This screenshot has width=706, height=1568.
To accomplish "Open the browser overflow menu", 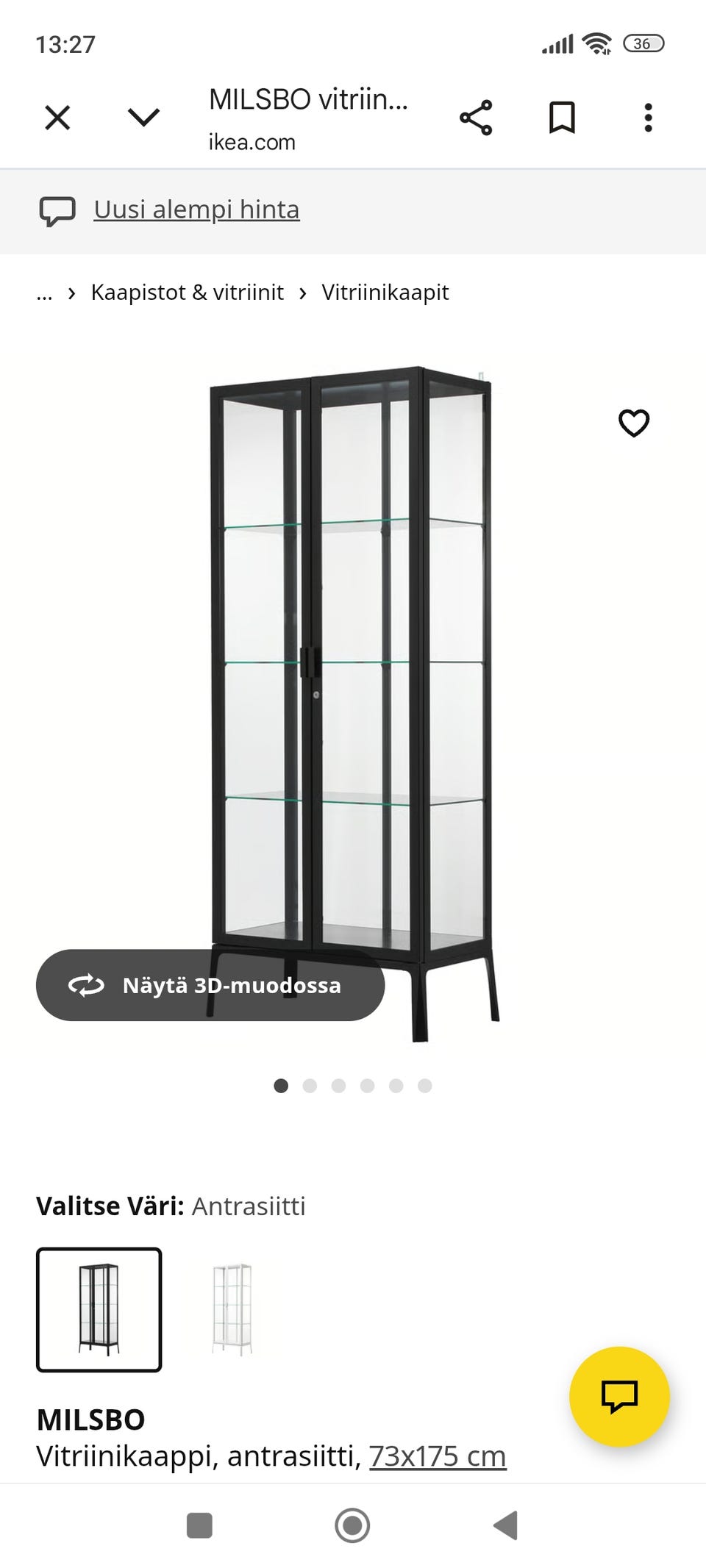I will (x=648, y=118).
